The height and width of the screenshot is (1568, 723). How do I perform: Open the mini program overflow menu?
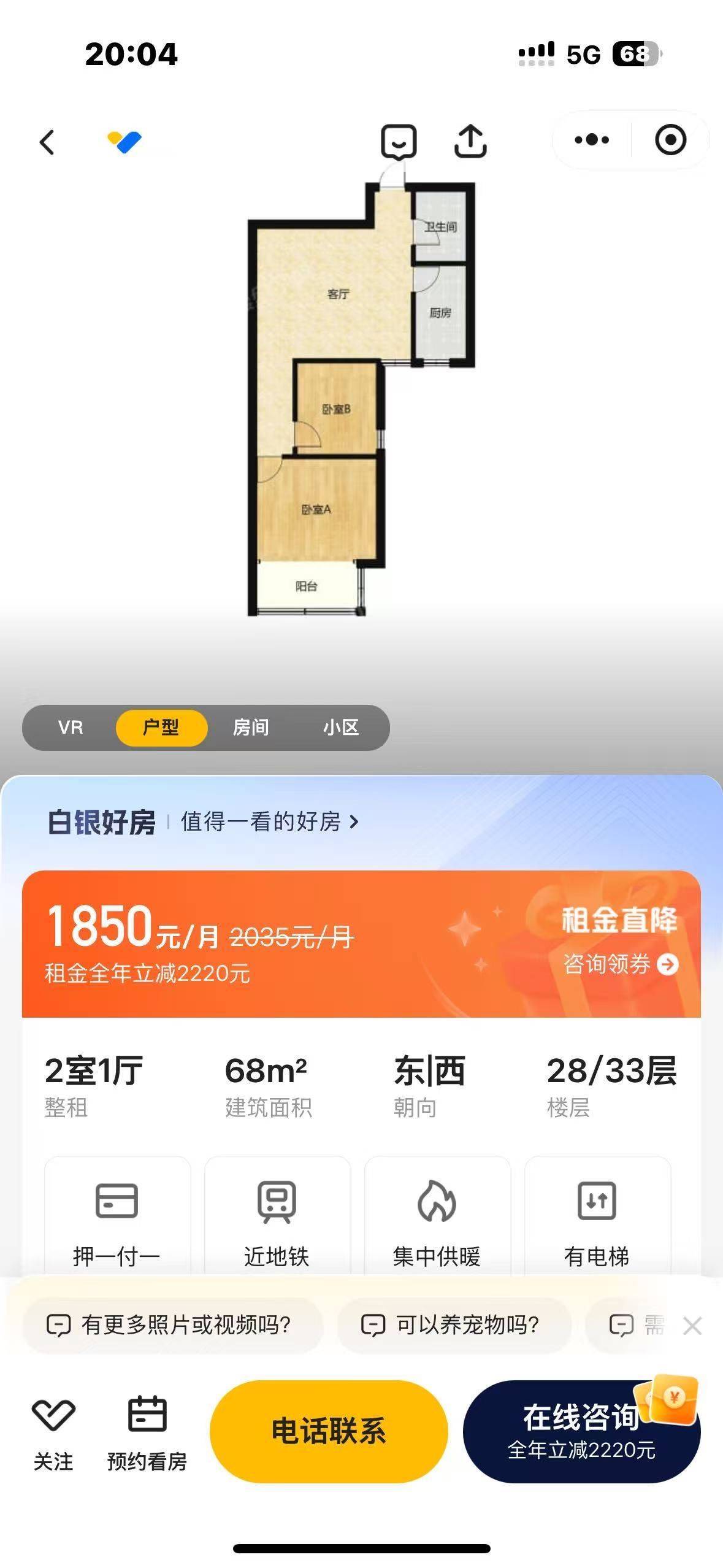point(592,140)
